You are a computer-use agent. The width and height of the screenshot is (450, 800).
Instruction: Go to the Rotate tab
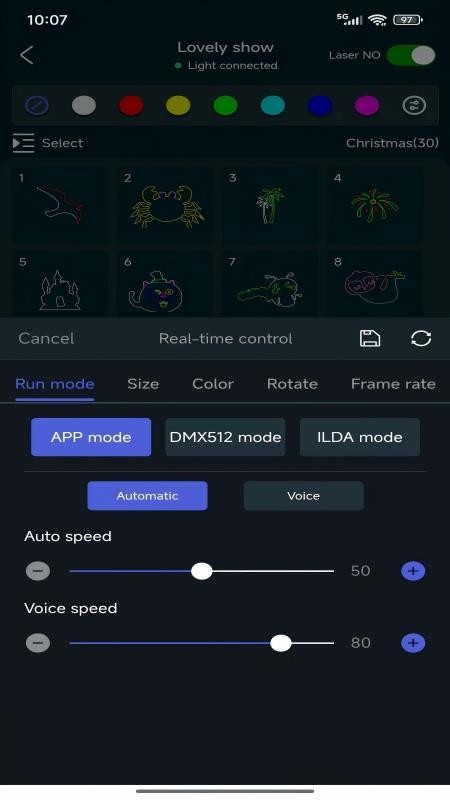pyautogui.click(x=292, y=384)
